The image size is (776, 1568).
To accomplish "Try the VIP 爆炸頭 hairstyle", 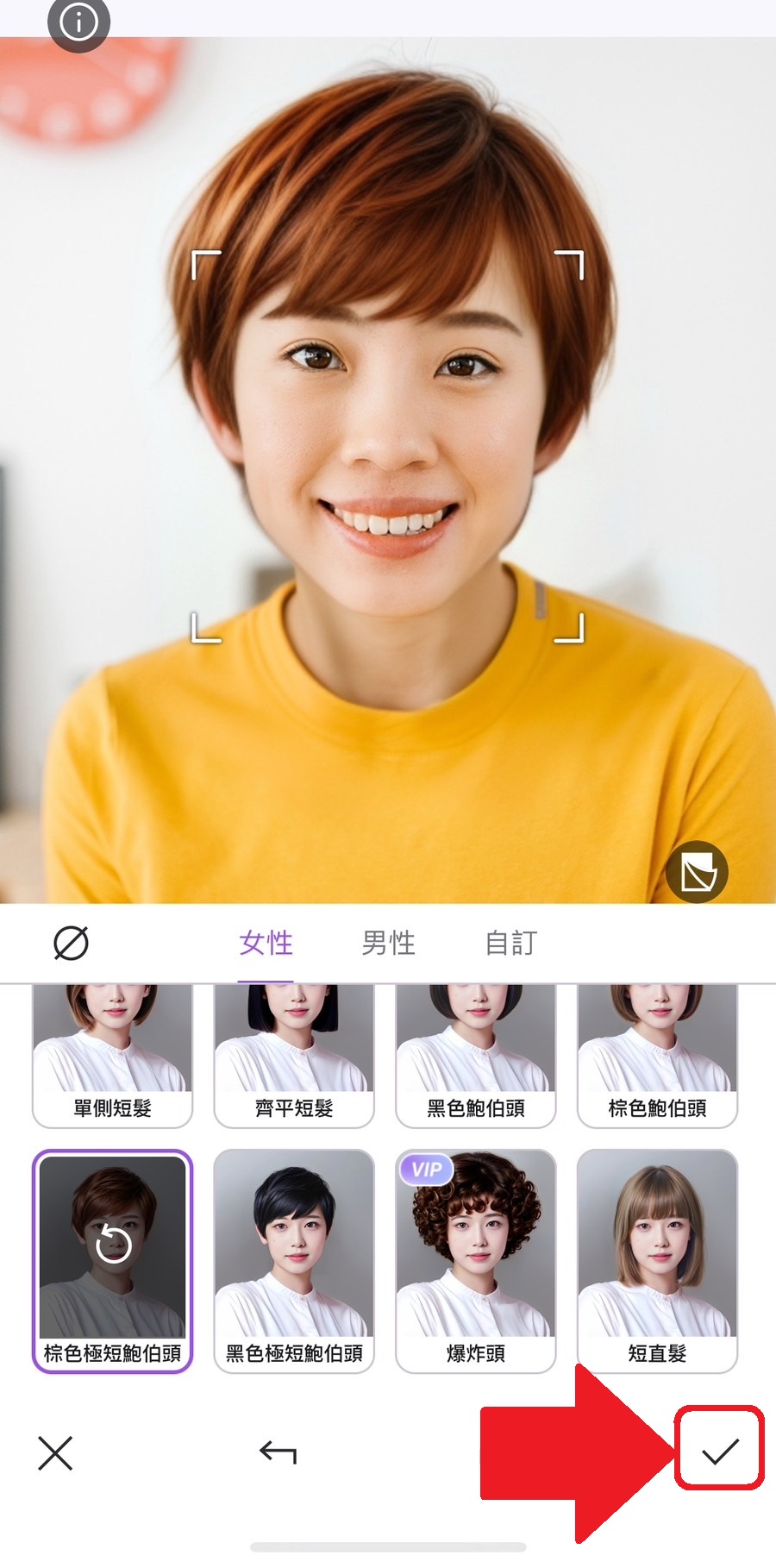I will pyautogui.click(x=476, y=1259).
